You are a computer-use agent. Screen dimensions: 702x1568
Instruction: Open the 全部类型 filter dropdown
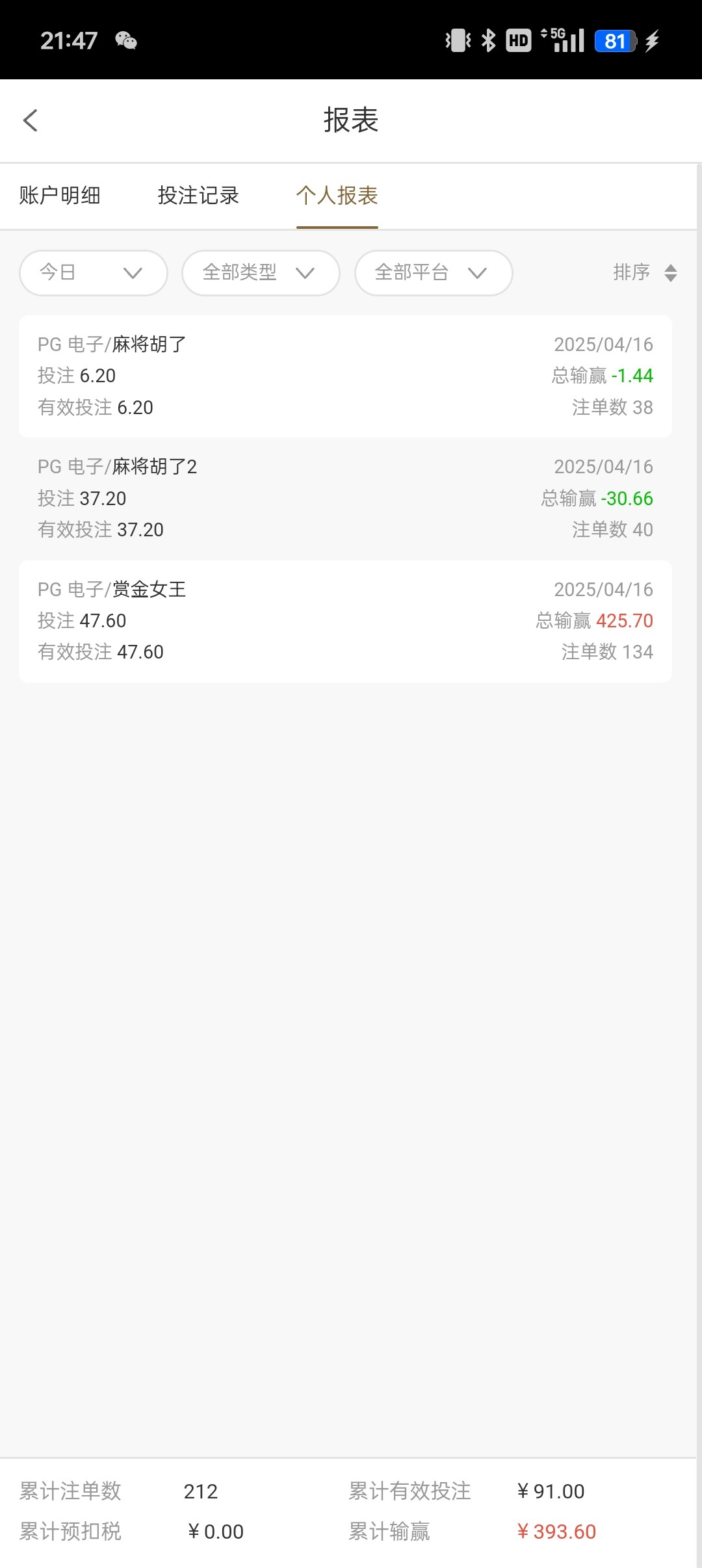(x=261, y=273)
